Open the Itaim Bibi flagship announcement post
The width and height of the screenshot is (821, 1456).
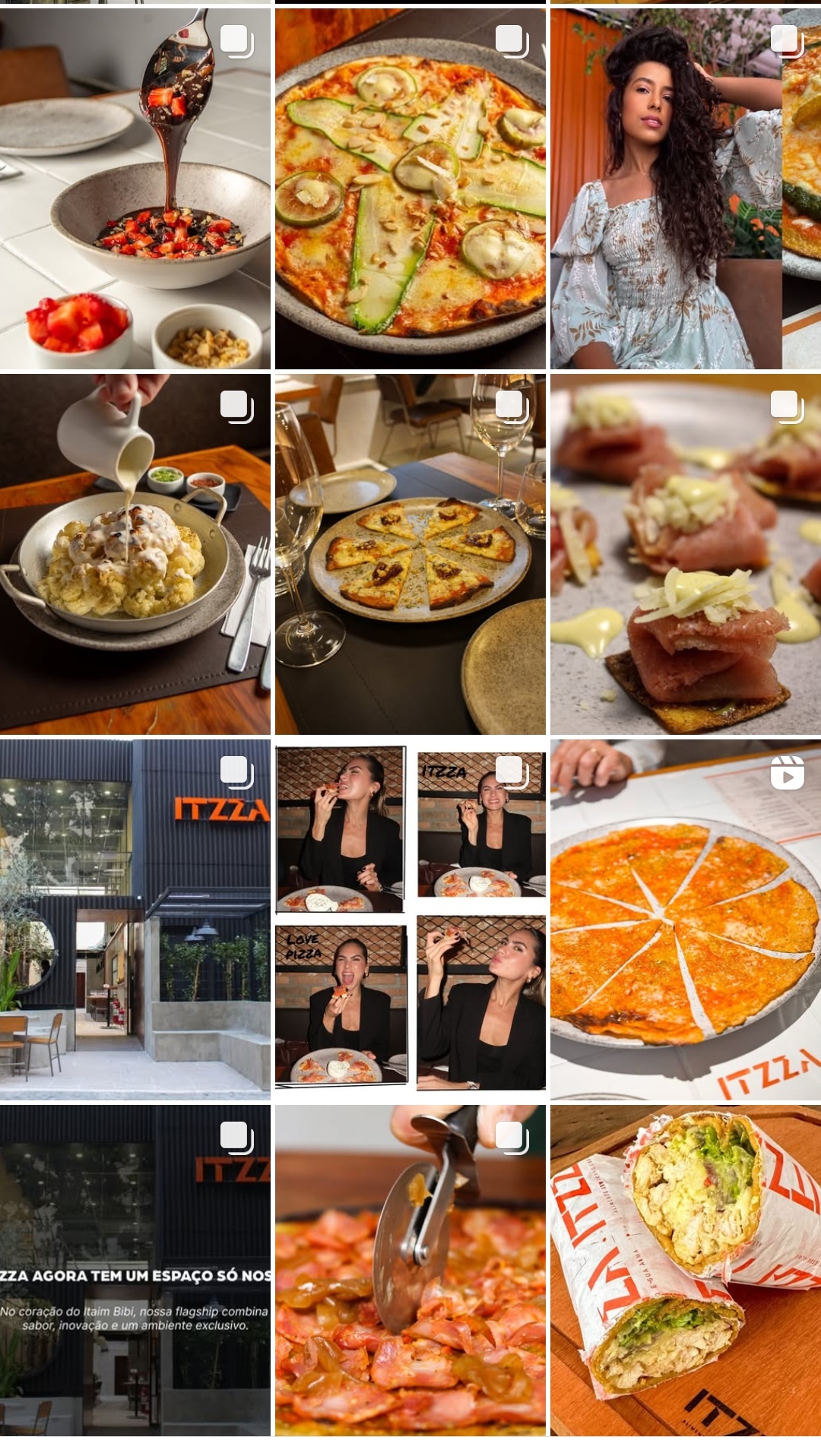pyautogui.click(x=135, y=1271)
